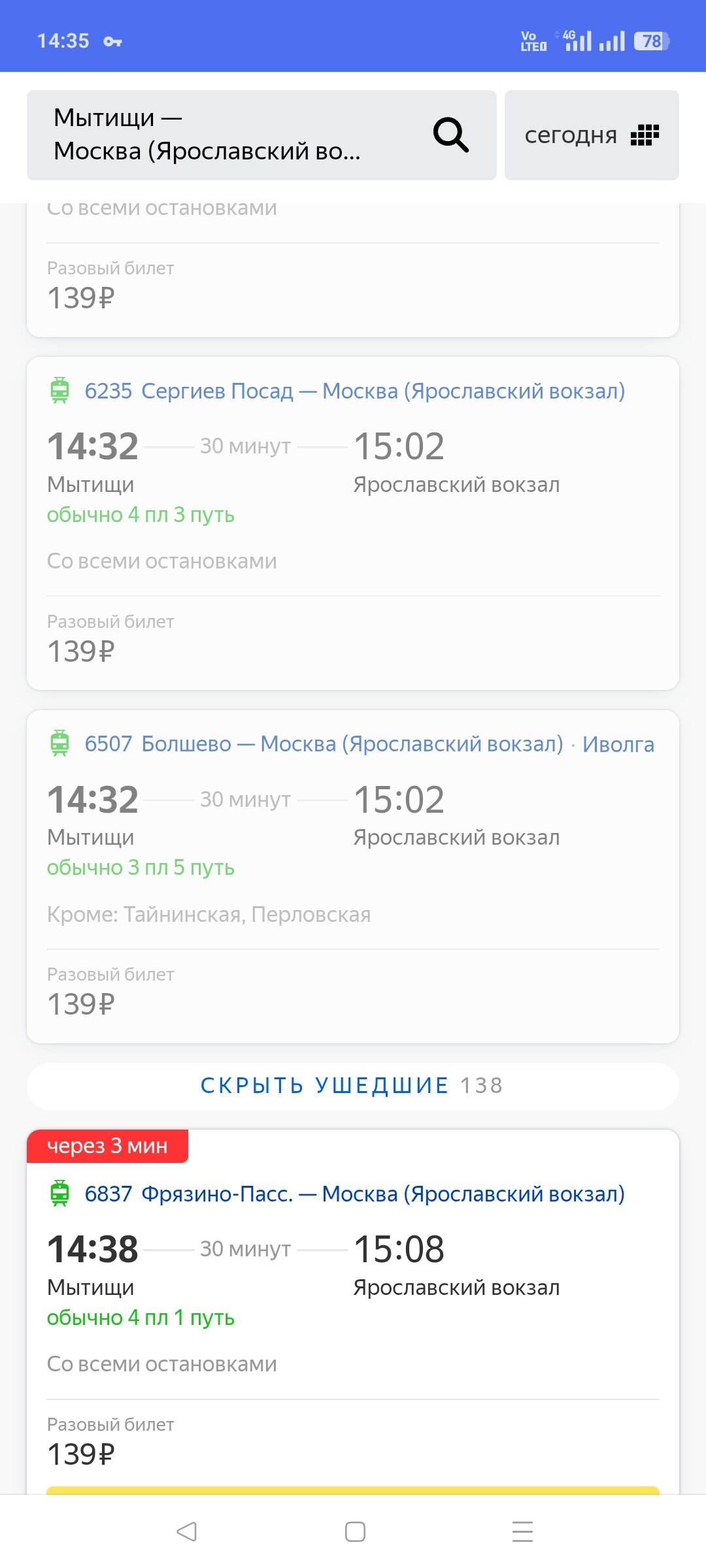Open train 6235 Сергиев Посад — Москва card
This screenshot has width=706, height=1568.
[353, 523]
